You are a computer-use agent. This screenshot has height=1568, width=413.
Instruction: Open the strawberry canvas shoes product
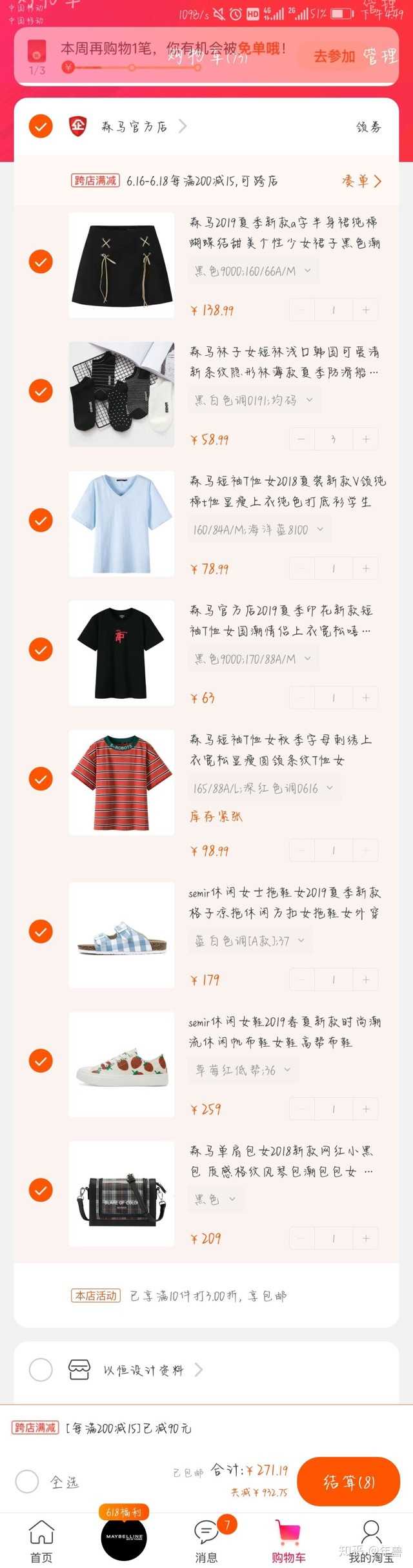(122, 1064)
